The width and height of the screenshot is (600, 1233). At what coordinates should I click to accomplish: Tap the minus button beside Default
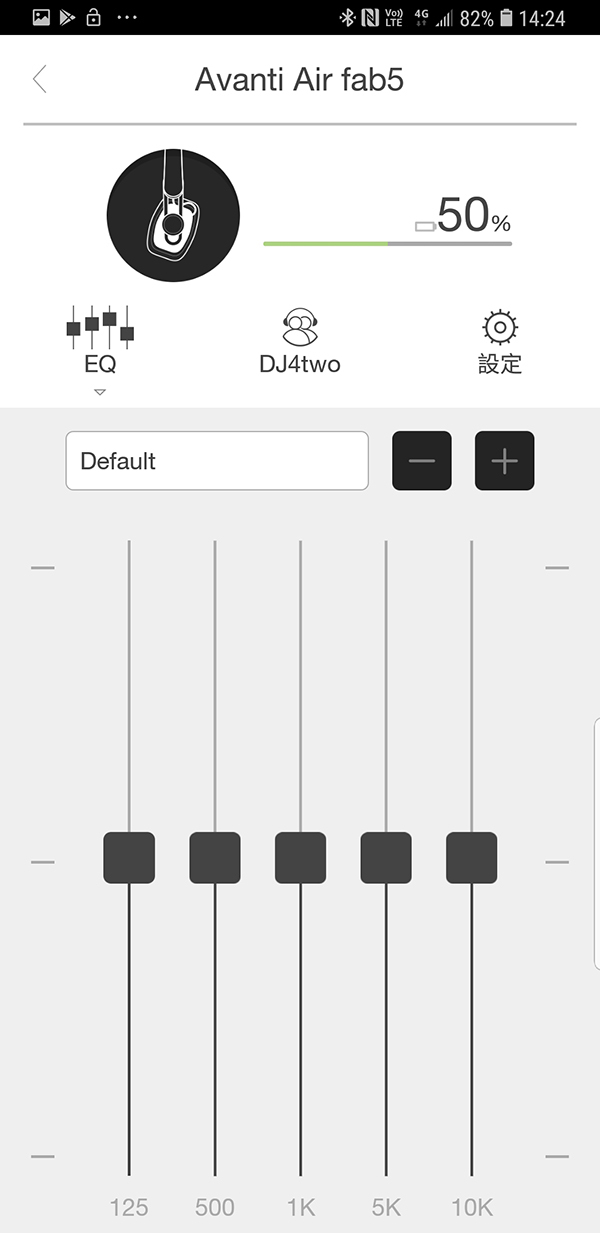point(422,461)
